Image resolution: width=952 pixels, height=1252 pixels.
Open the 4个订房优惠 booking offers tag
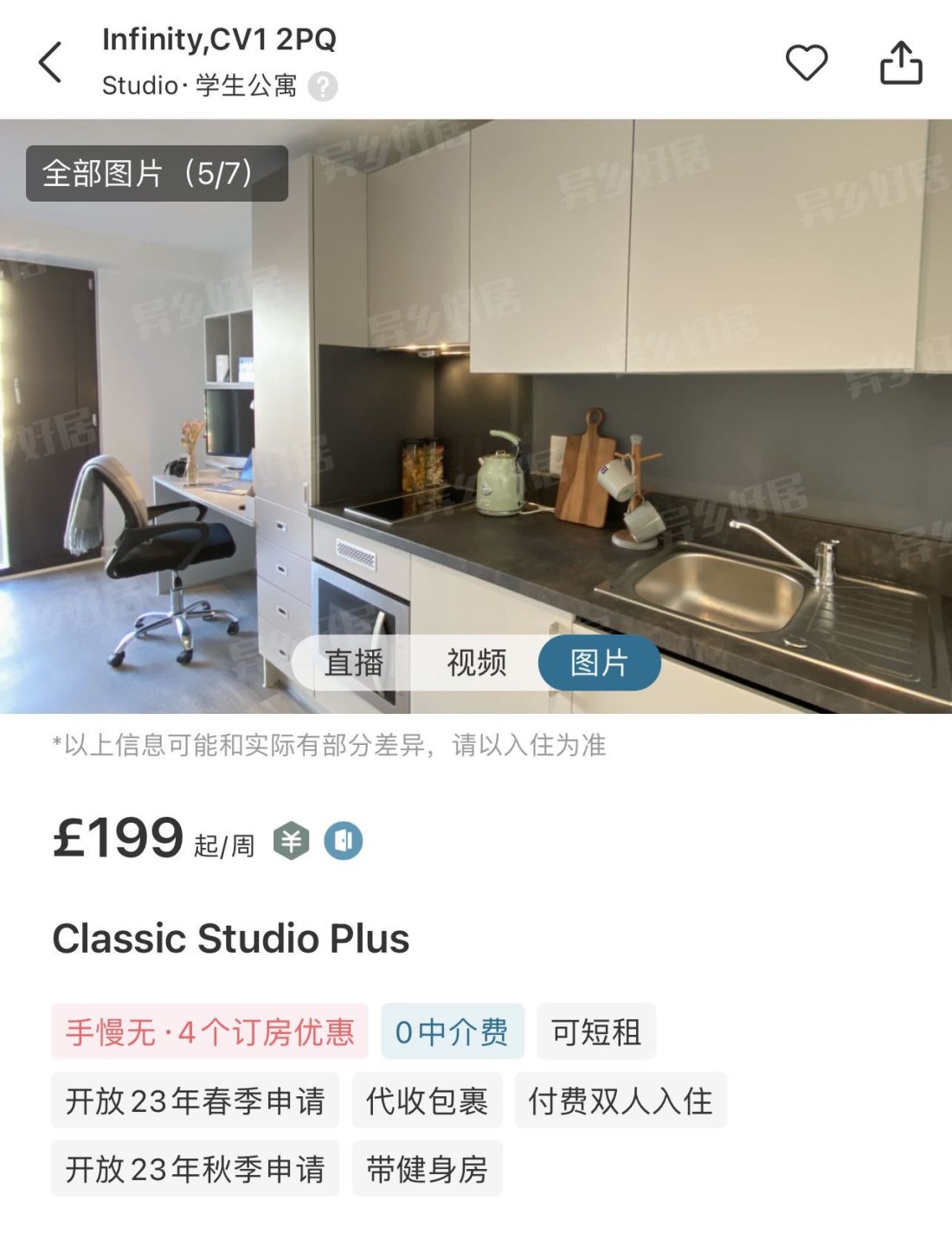click(209, 1031)
